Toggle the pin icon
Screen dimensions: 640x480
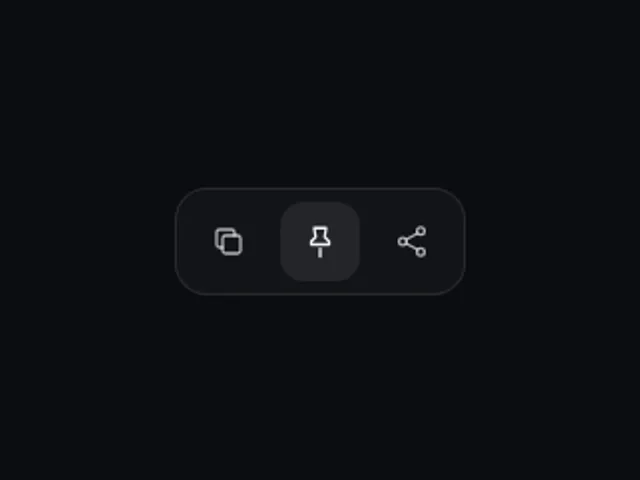pos(320,242)
